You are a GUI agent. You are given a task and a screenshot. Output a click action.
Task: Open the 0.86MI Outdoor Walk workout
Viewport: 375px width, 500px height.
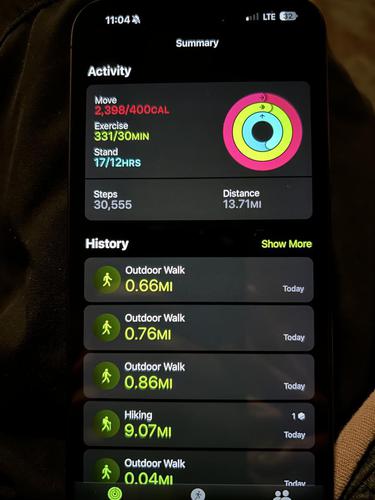(x=199, y=376)
